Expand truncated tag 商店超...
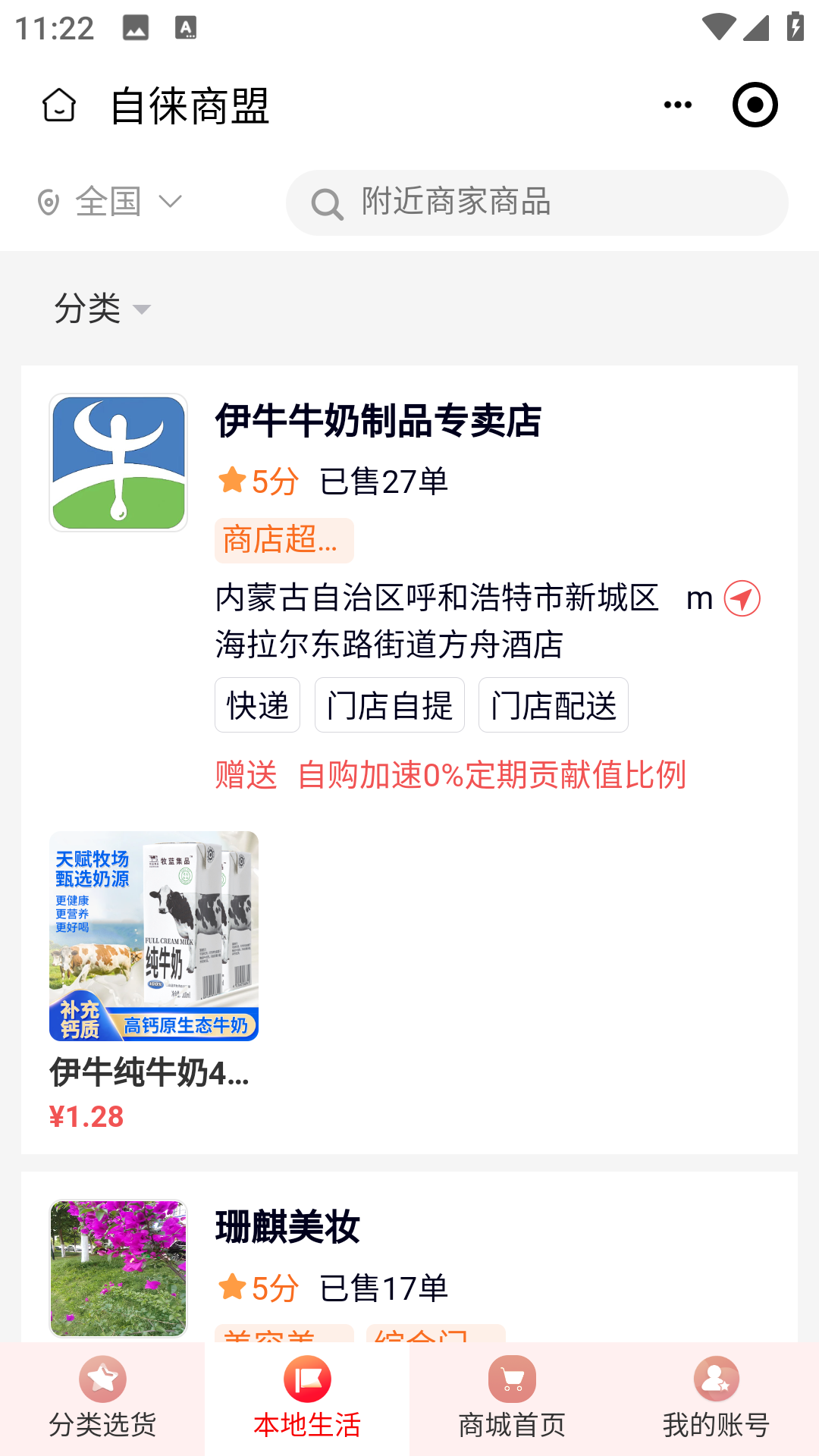The height and width of the screenshot is (1456, 819). tap(284, 541)
